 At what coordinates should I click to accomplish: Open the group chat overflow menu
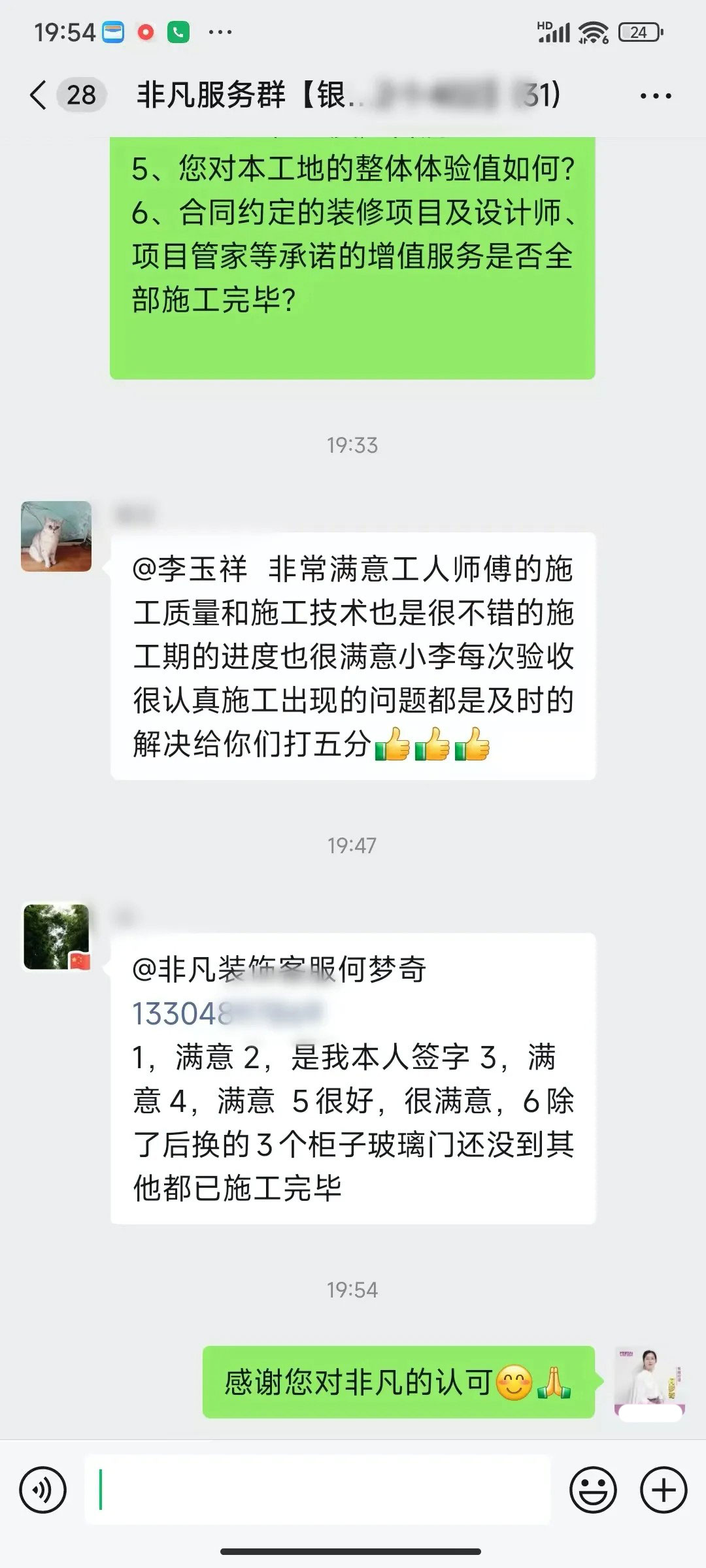click(x=655, y=97)
